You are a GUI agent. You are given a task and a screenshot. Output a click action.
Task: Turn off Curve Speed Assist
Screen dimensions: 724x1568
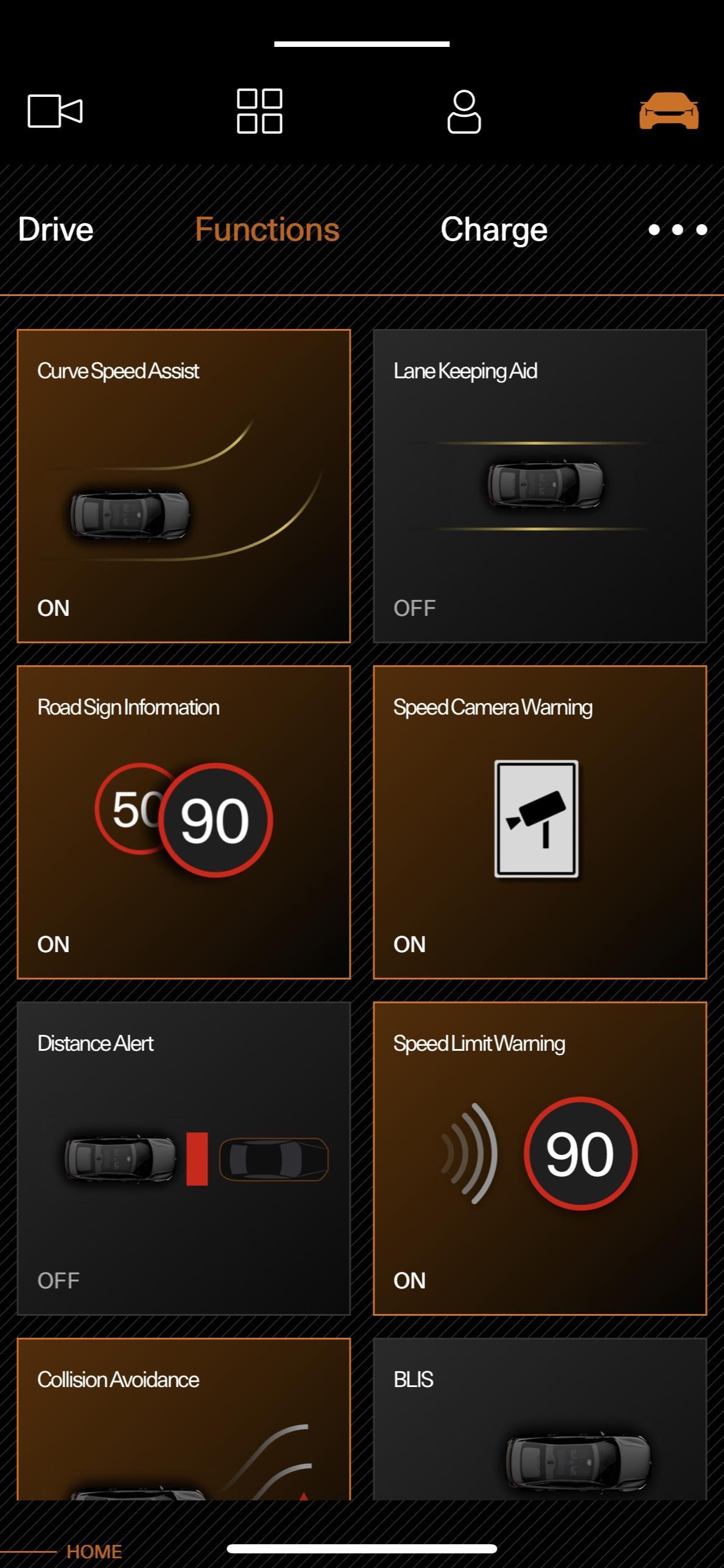(183, 486)
